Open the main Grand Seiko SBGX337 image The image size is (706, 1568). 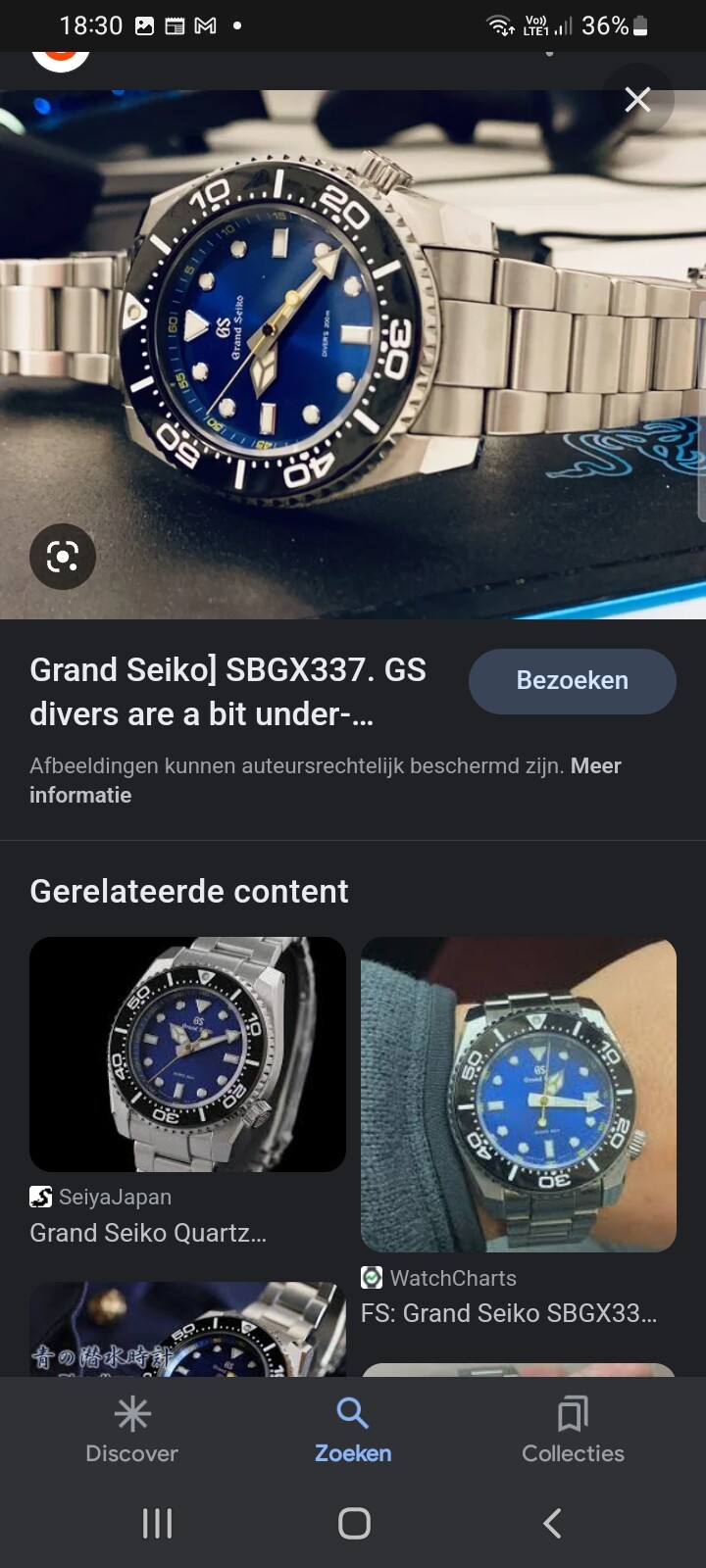tap(353, 355)
